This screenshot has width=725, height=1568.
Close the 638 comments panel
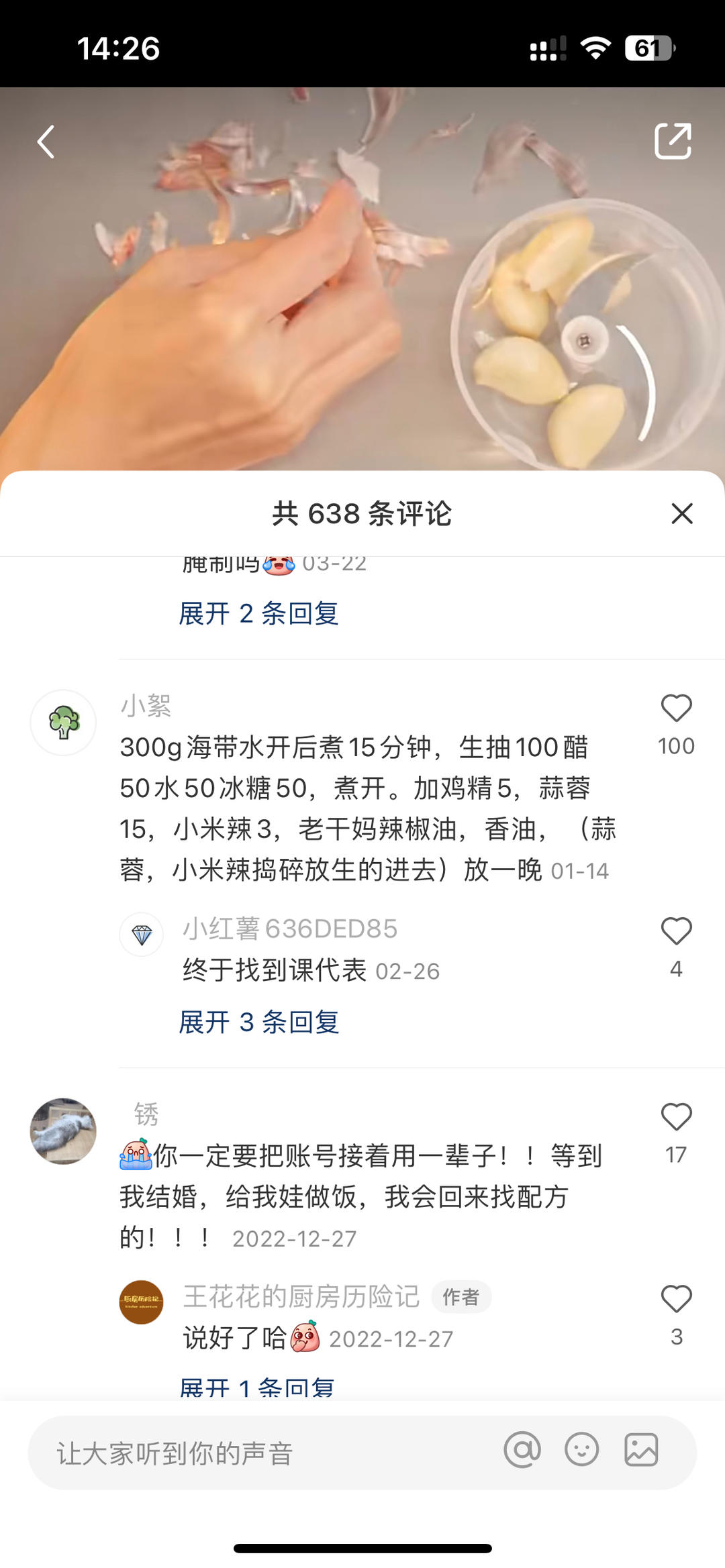[682, 514]
